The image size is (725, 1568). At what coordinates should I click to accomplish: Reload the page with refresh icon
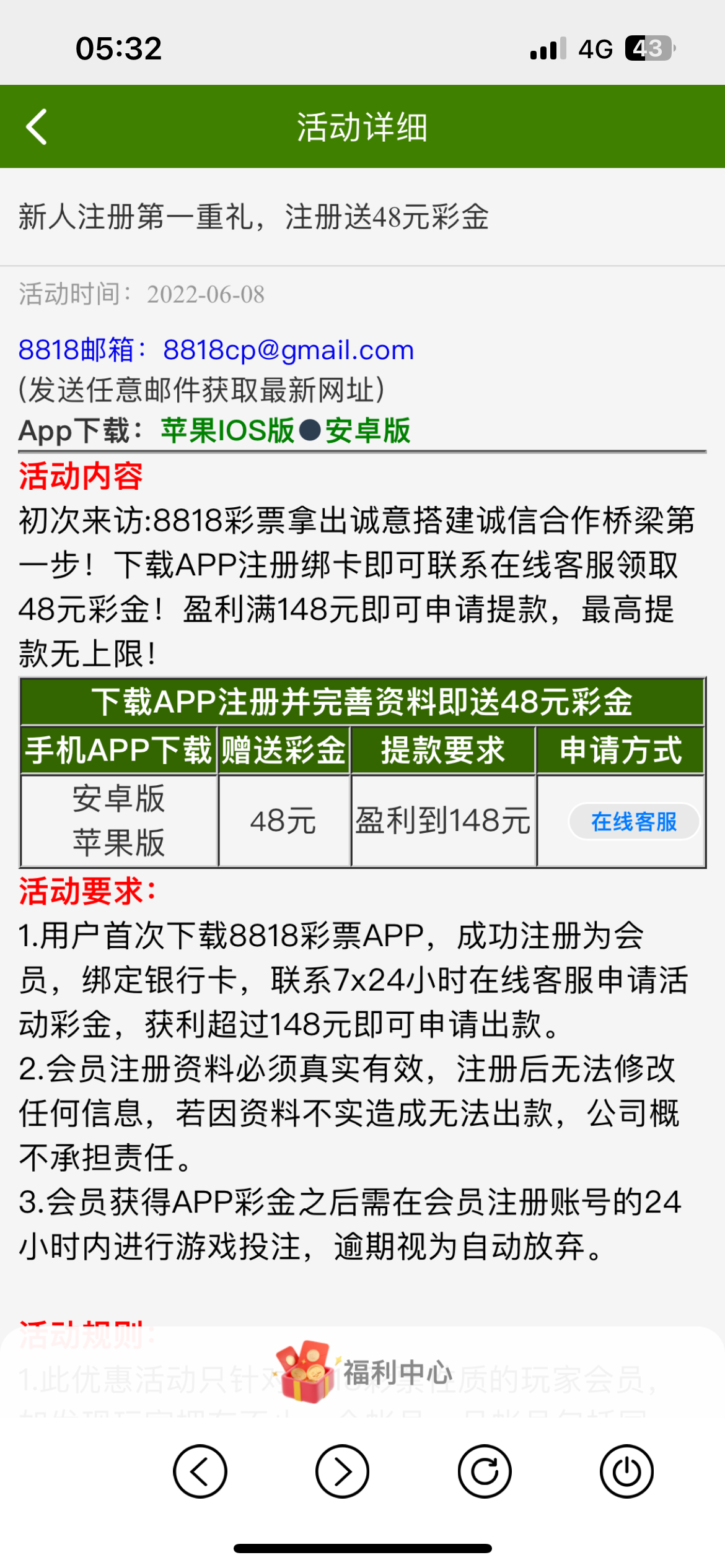tap(485, 1471)
